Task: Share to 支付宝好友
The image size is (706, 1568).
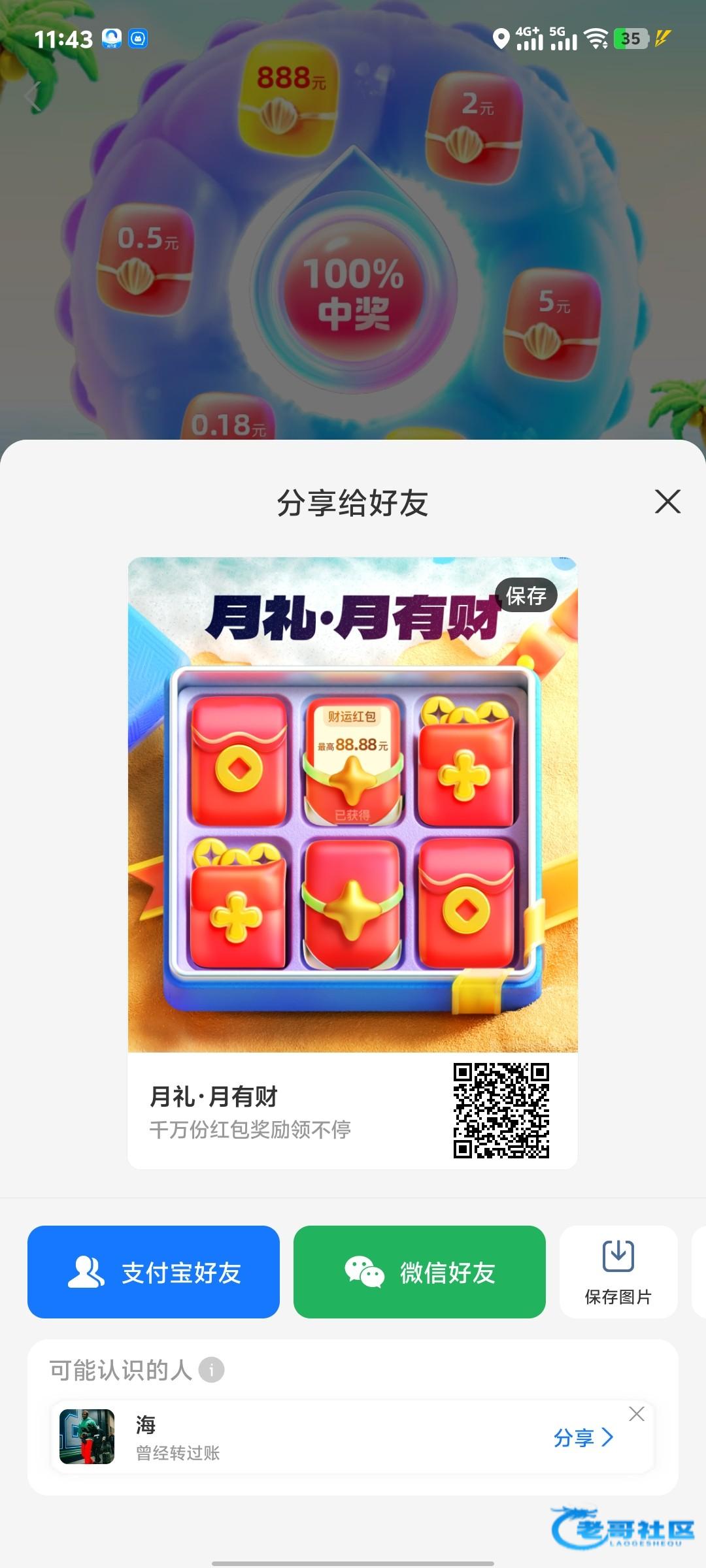Action: (154, 1272)
